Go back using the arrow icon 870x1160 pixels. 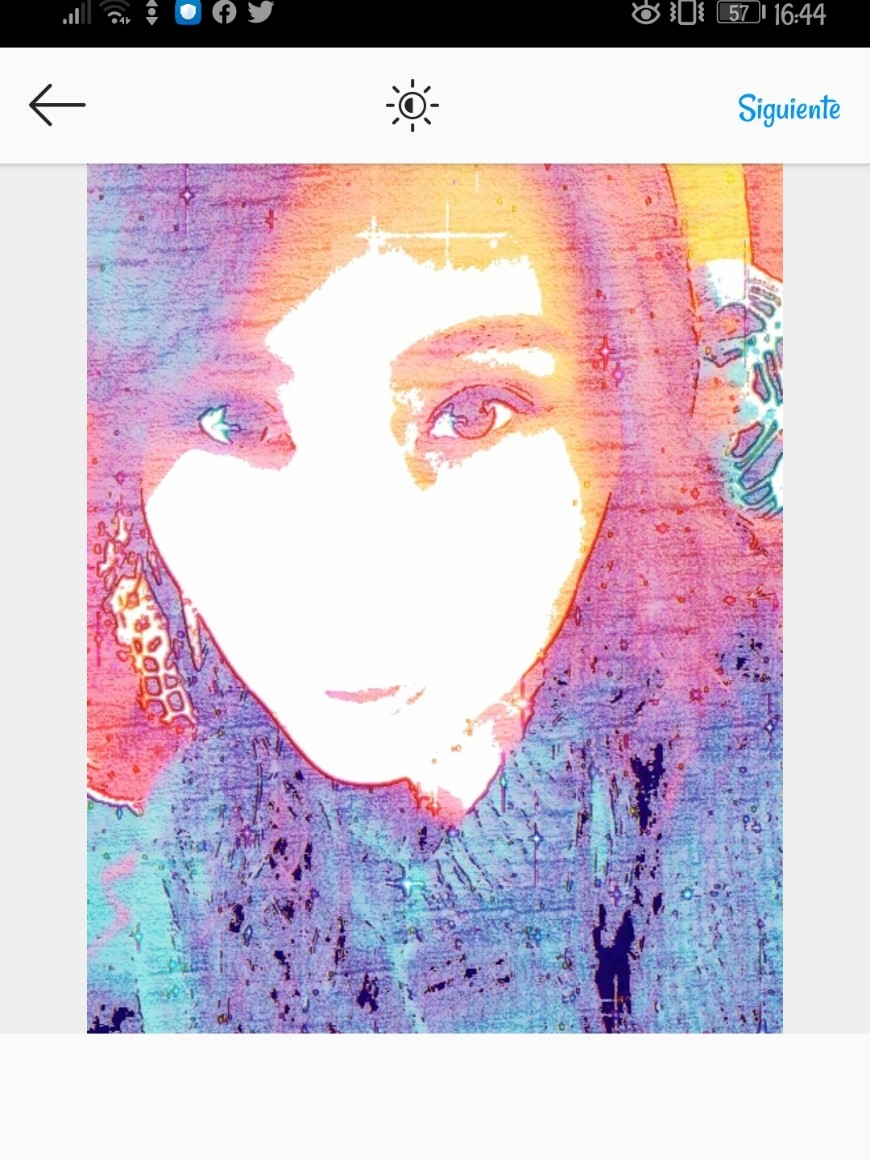coord(57,105)
